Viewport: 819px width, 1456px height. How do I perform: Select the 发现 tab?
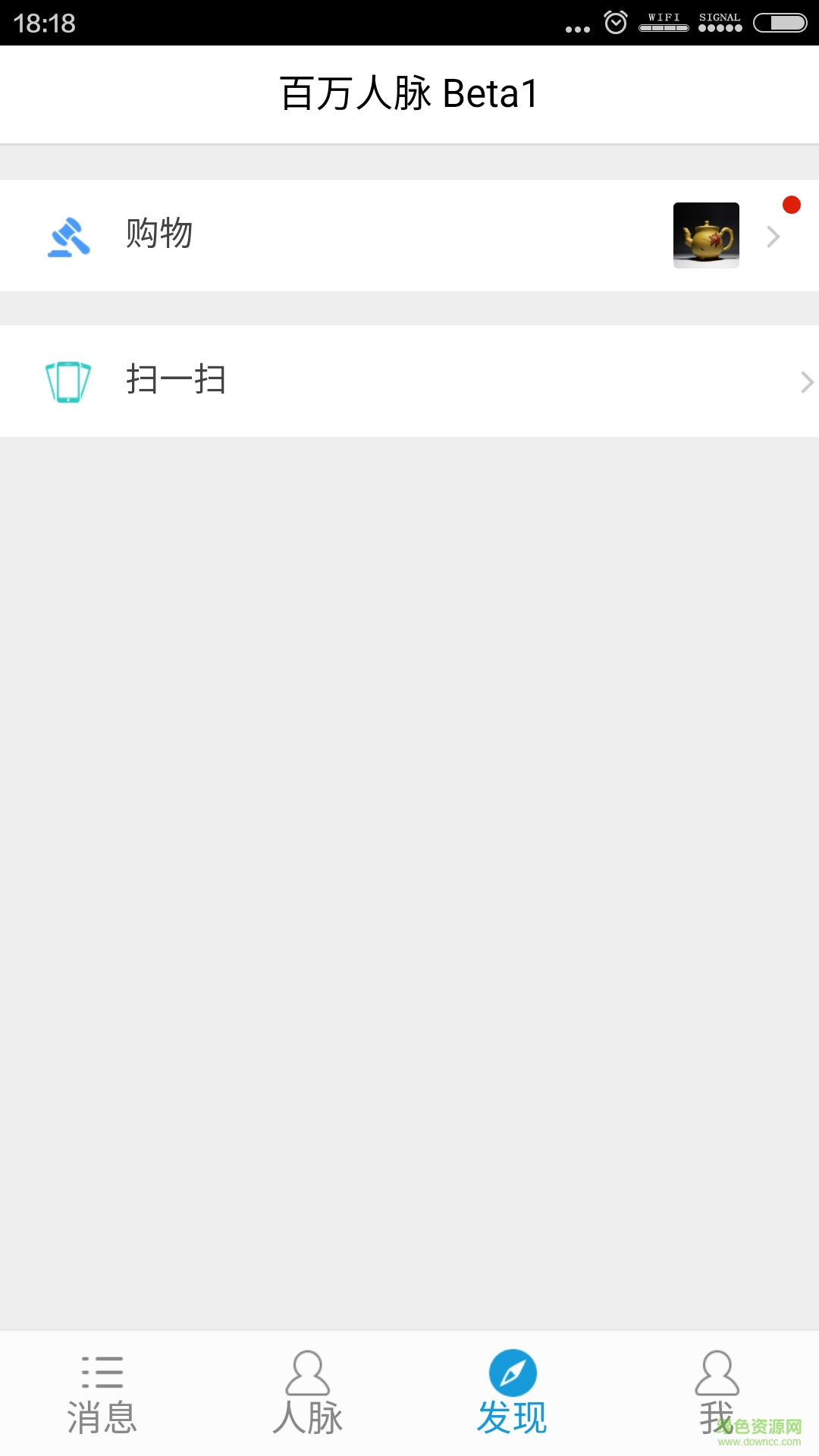coord(512,1394)
